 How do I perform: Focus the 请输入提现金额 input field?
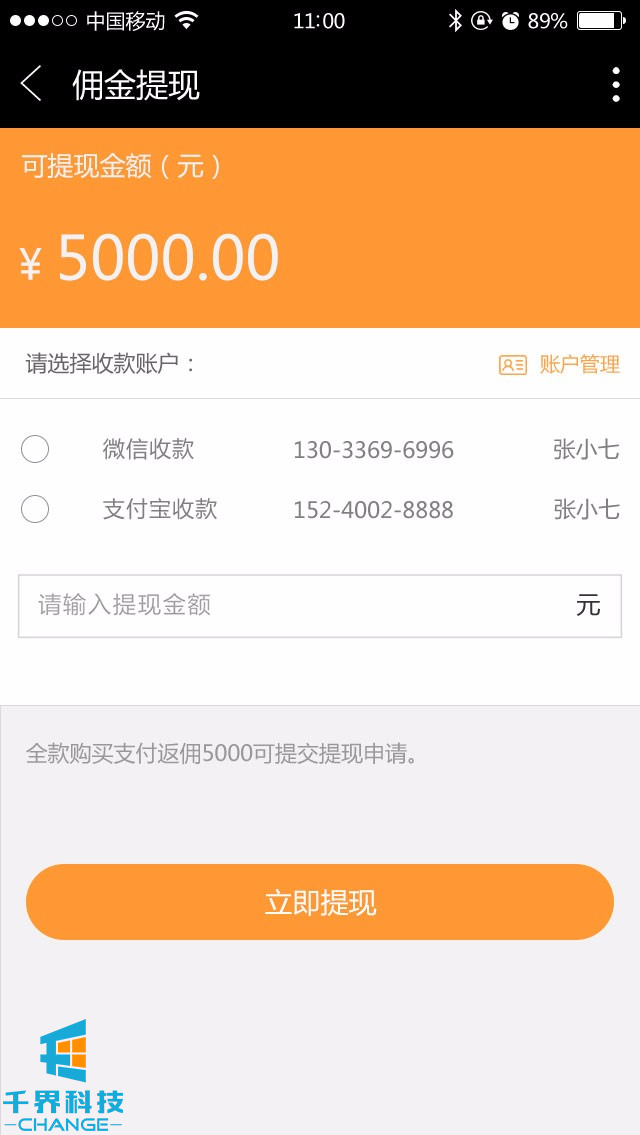[x=300, y=606]
